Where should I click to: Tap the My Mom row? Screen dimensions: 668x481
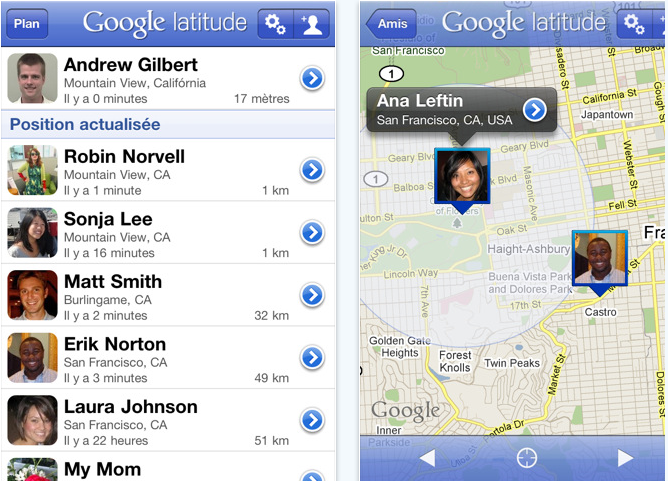170,468
